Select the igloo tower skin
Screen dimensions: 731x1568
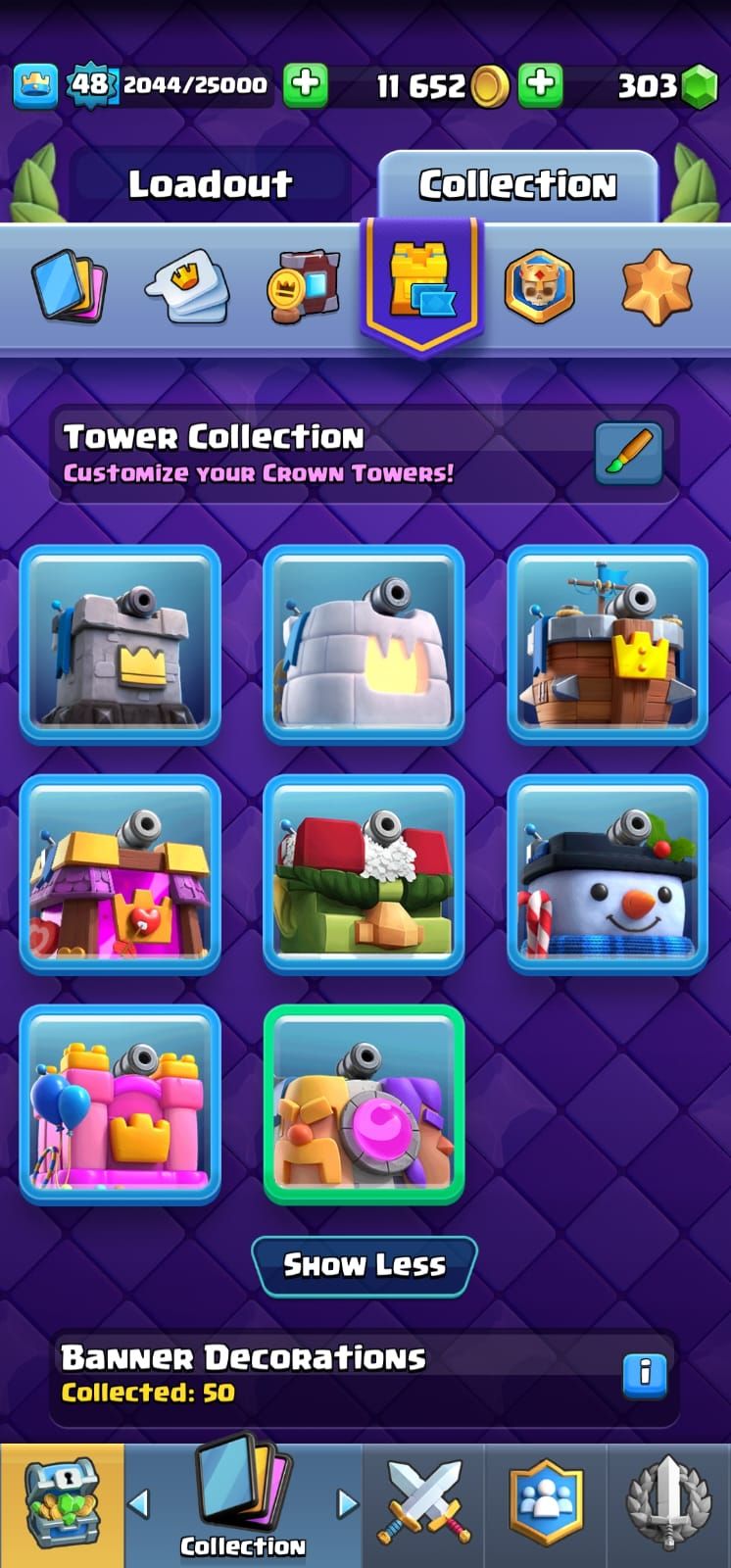point(364,644)
